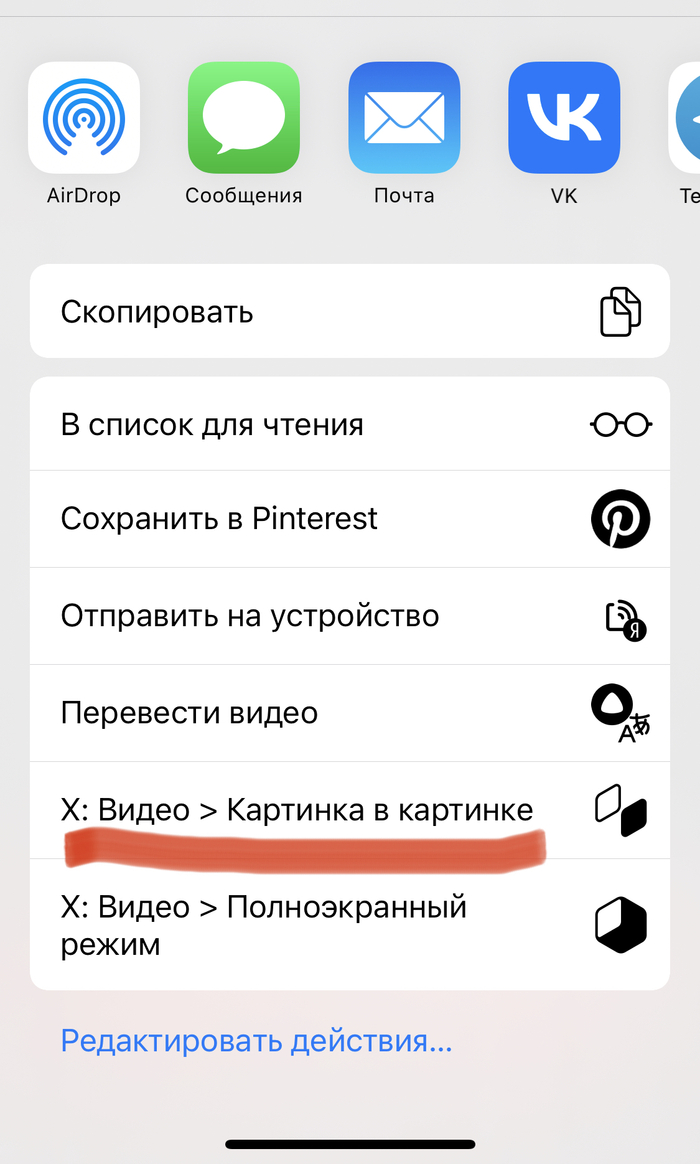700x1164 pixels.
Task: Run X: Видео > Полноэкранный режим
Action: [x=350, y=925]
